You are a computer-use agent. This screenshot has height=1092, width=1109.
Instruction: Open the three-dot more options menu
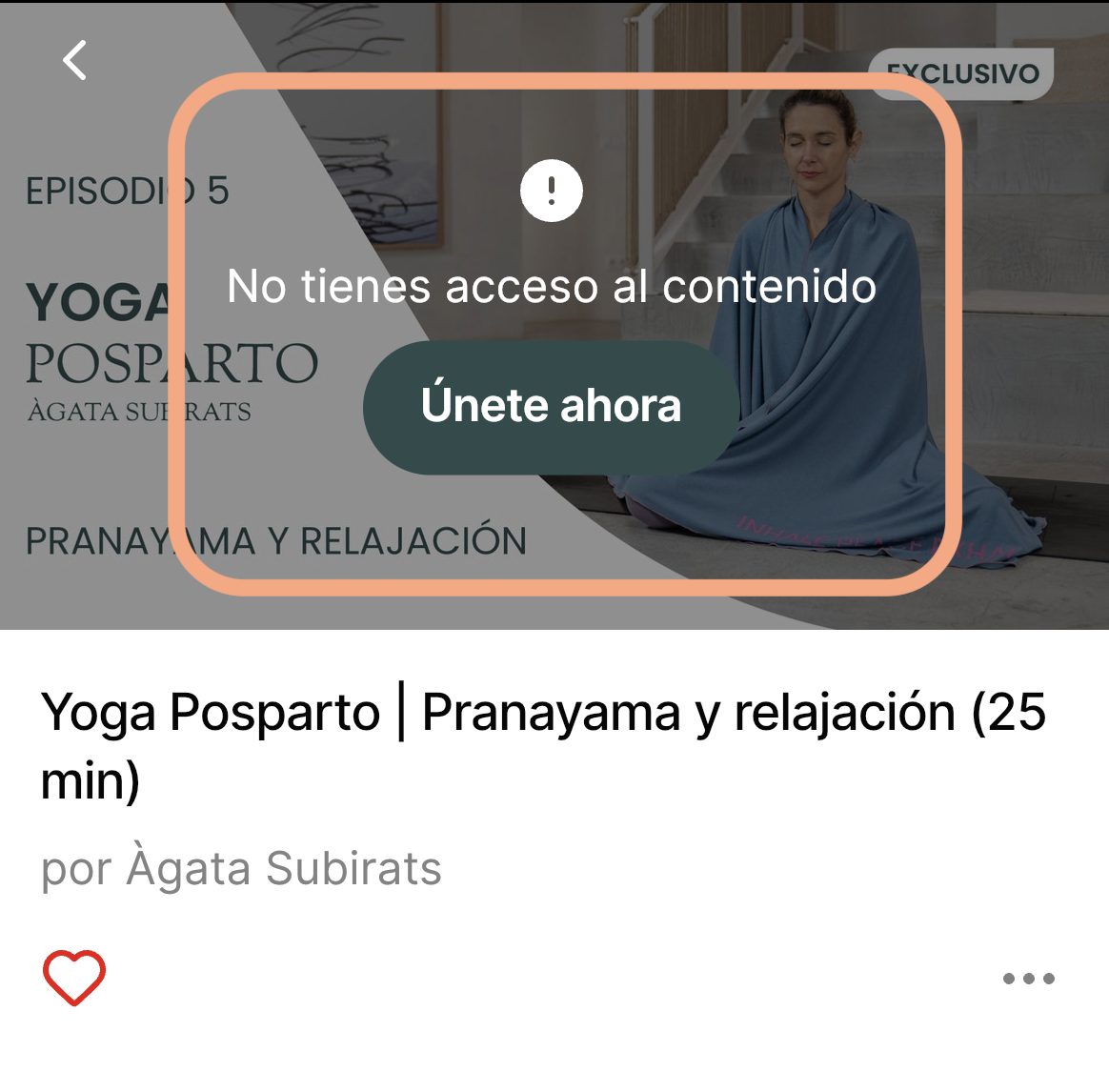pyautogui.click(x=1028, y=979)
